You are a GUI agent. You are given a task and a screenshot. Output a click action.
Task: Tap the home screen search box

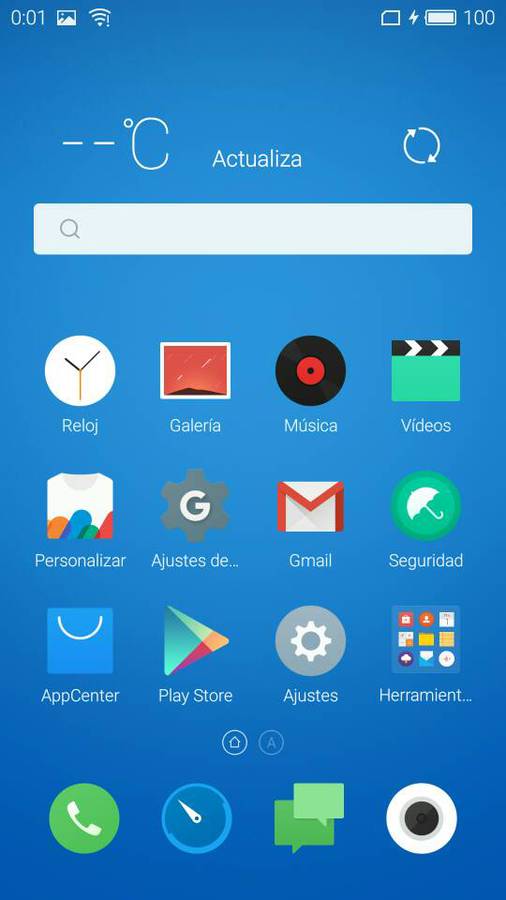(x=253, y=229)
